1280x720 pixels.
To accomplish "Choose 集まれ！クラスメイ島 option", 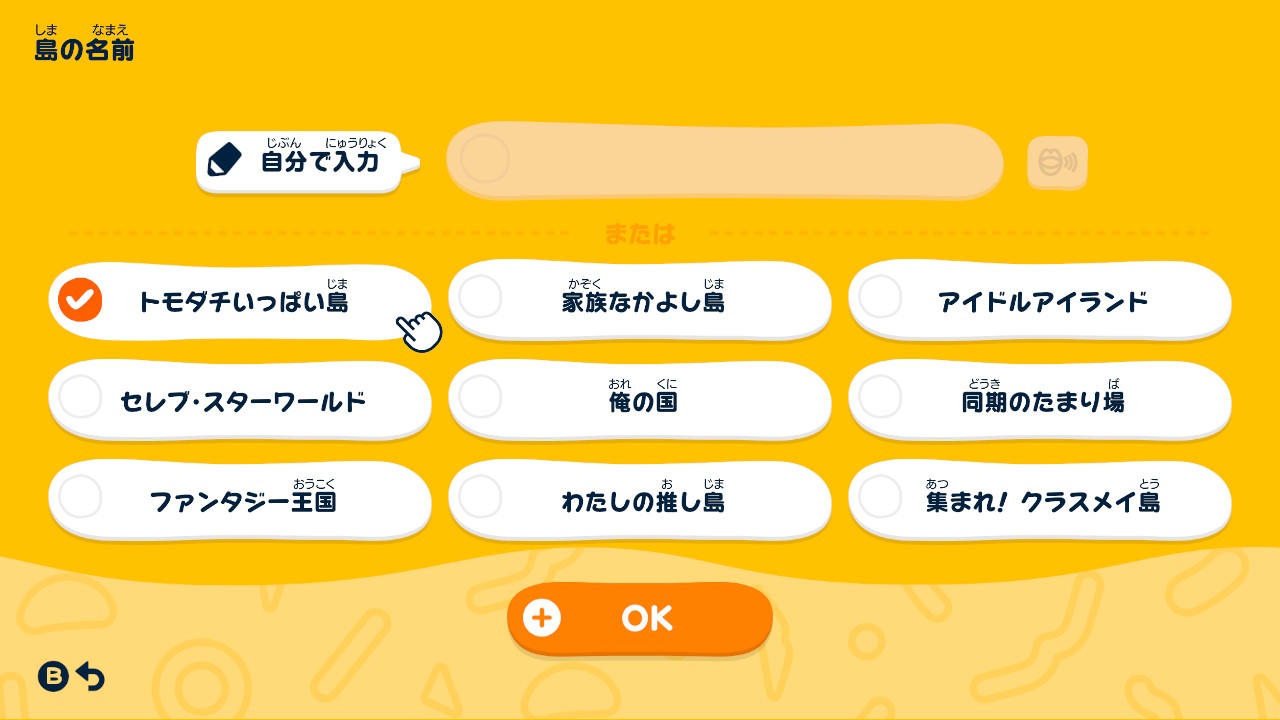I will (x=1040, y=500).
